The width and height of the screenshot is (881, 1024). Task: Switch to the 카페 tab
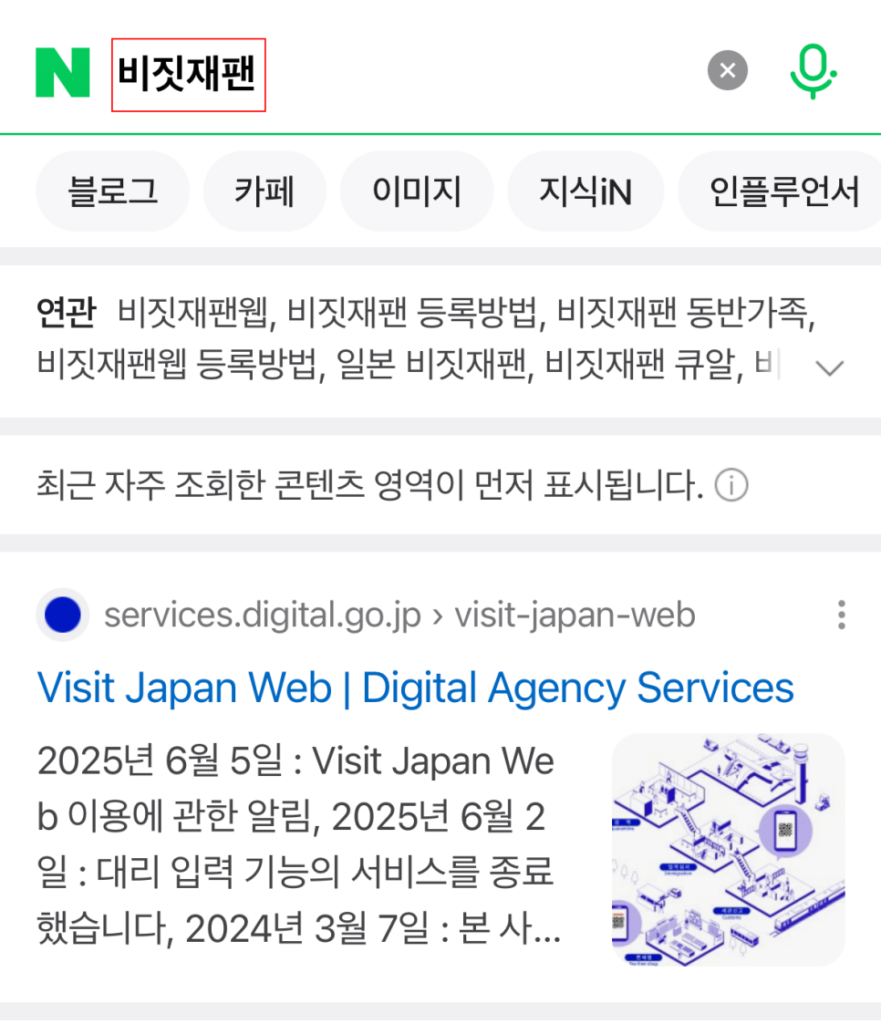[x=265, y=191]
